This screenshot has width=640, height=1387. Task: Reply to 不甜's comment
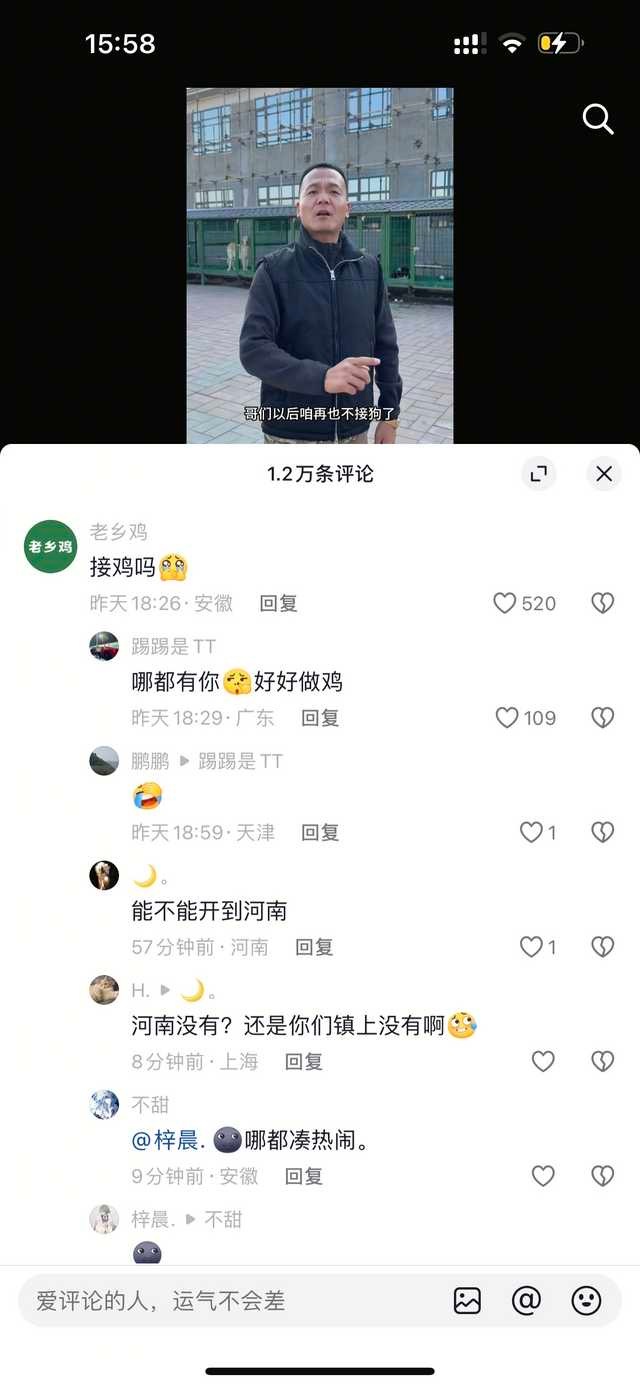click(x=304, y=1177)
